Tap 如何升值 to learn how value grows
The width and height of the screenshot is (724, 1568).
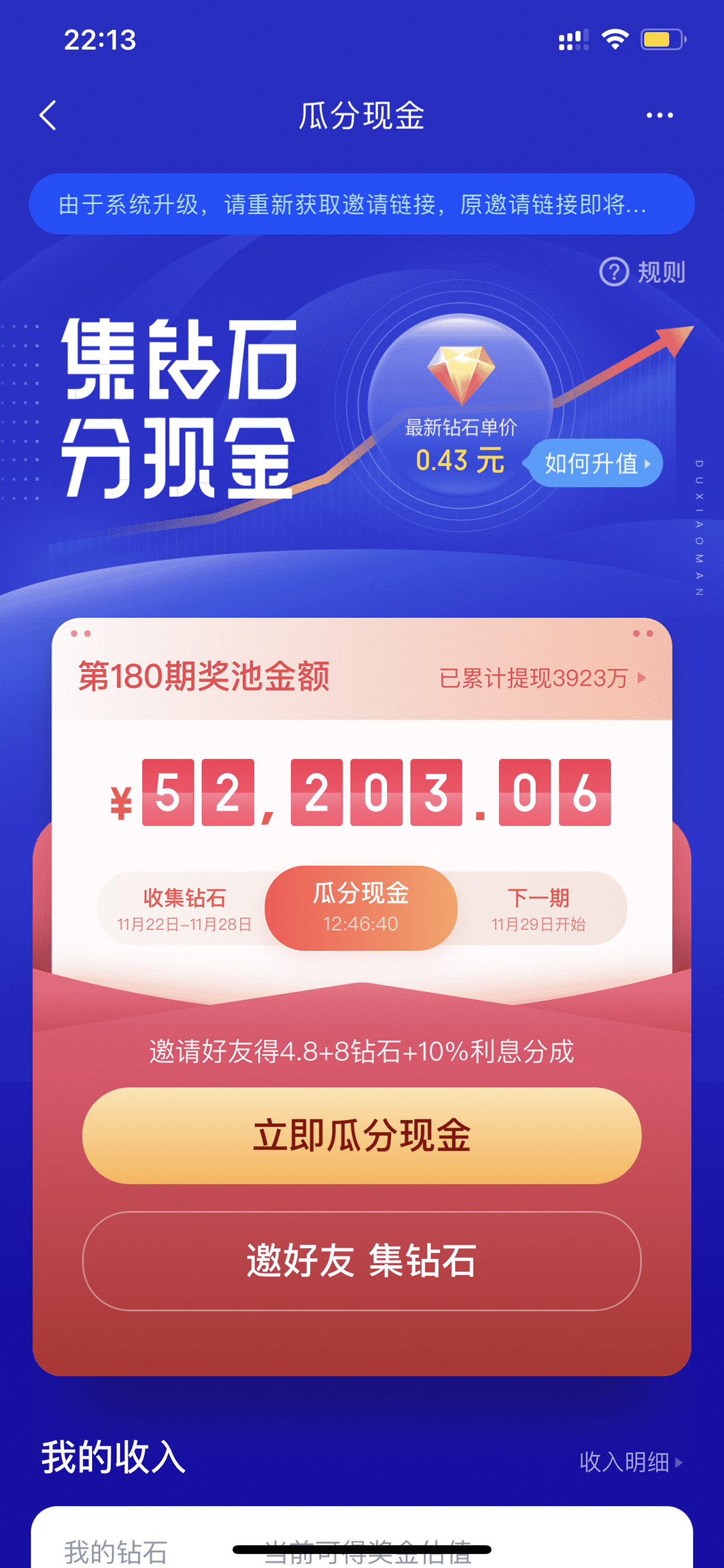(x=595, y=463)
